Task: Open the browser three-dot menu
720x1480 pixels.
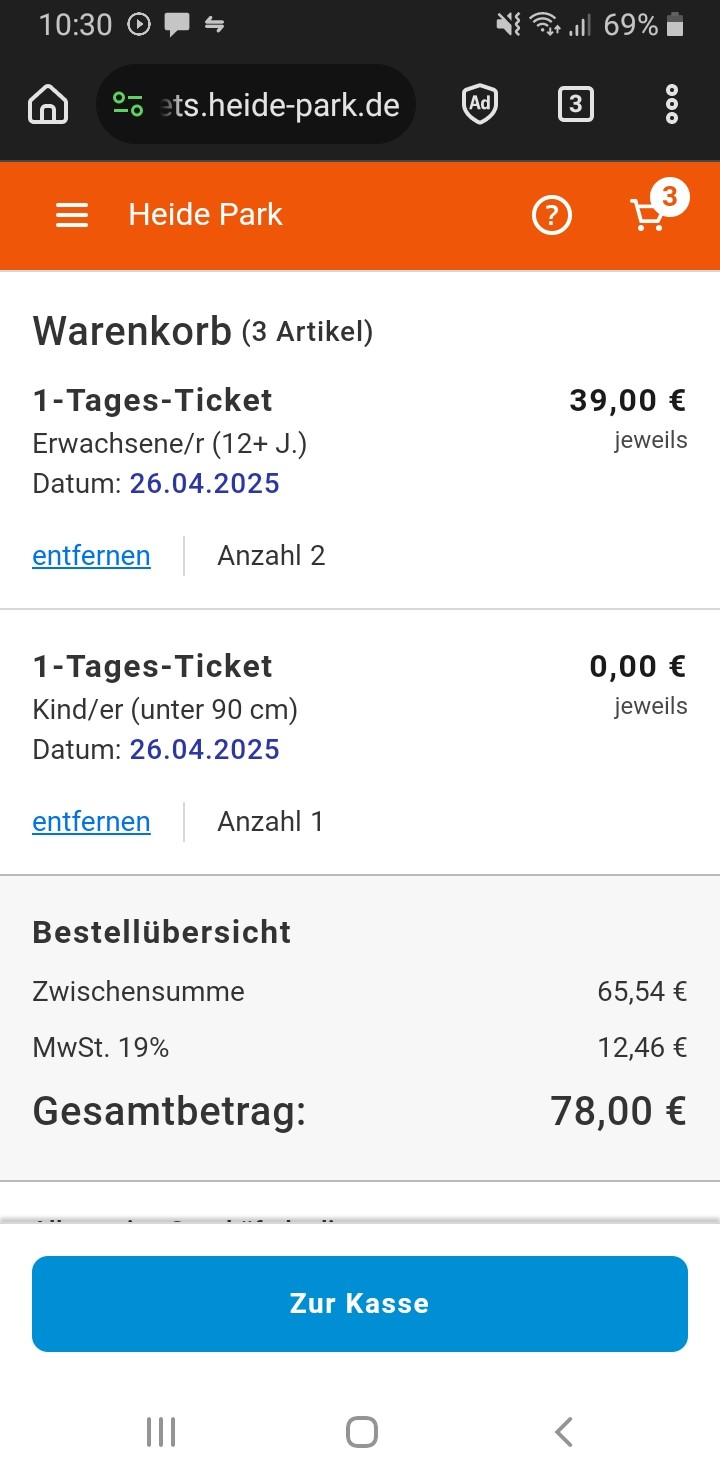Action: (672, 104)
